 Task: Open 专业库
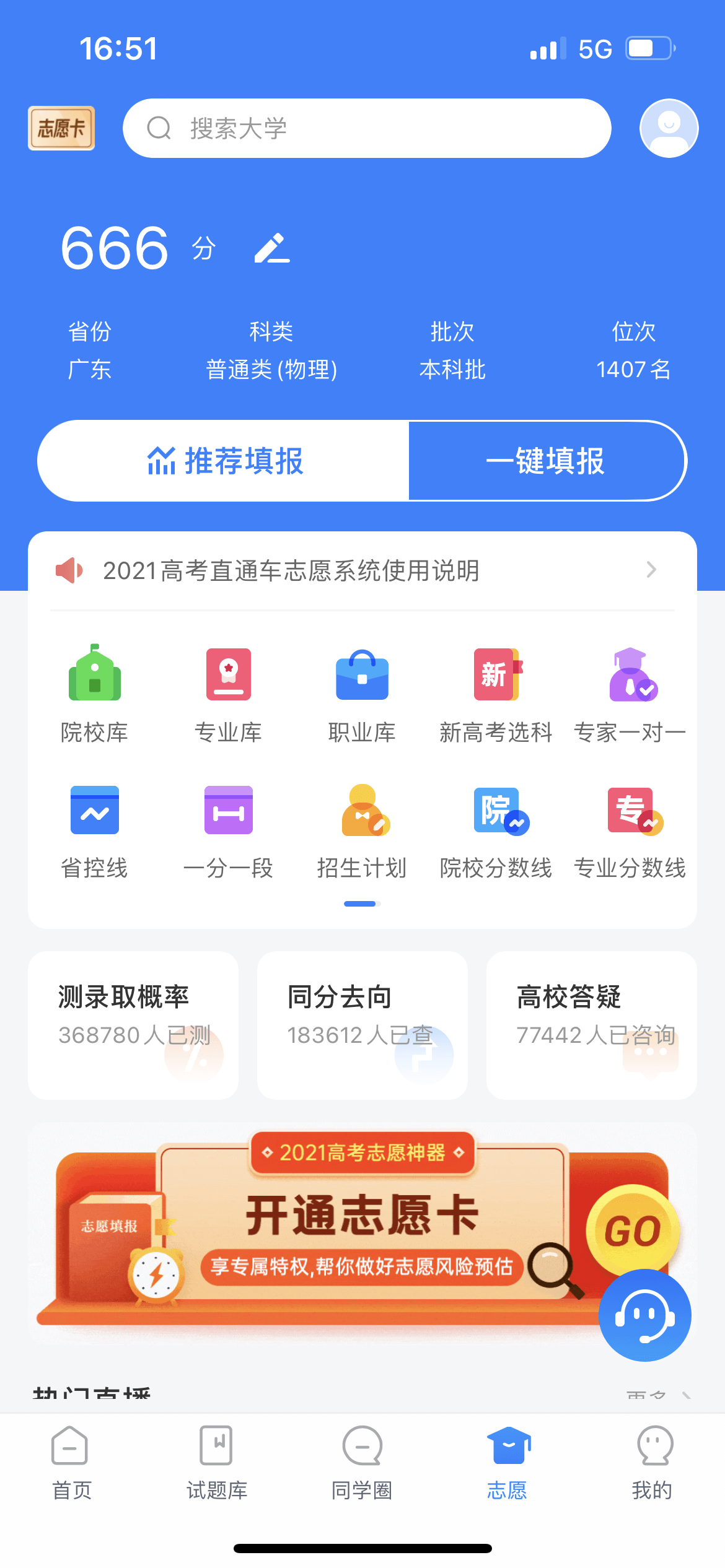point(228,693)
